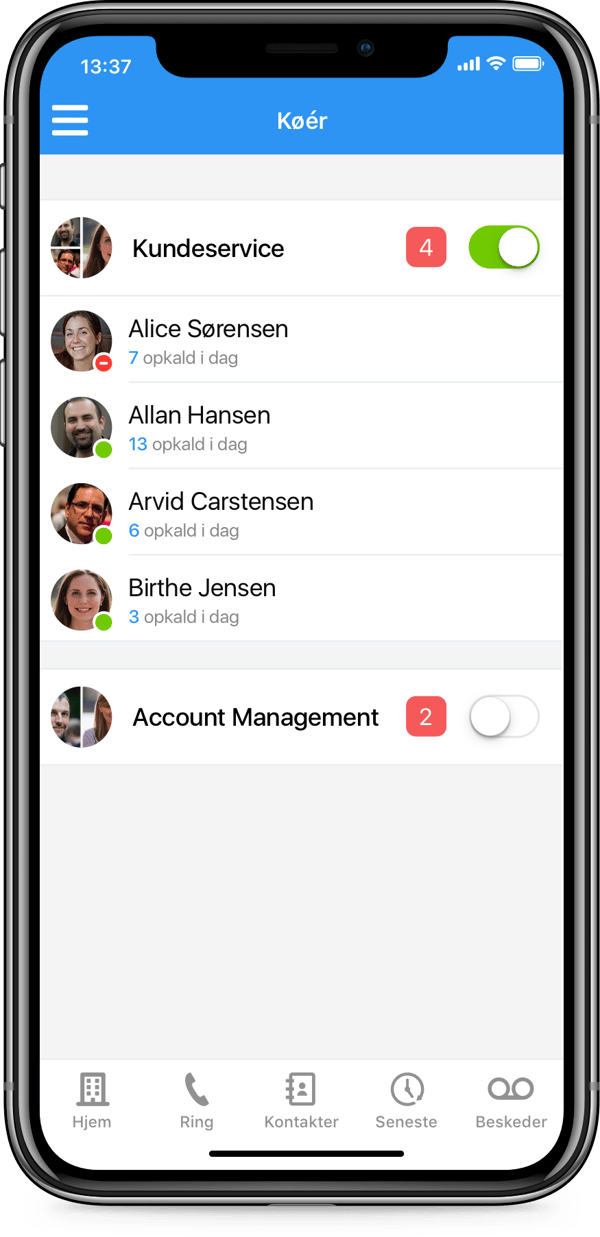Go to the Ring tab
This screenshot has height=1237, width=600.
tap(196, 1100)
